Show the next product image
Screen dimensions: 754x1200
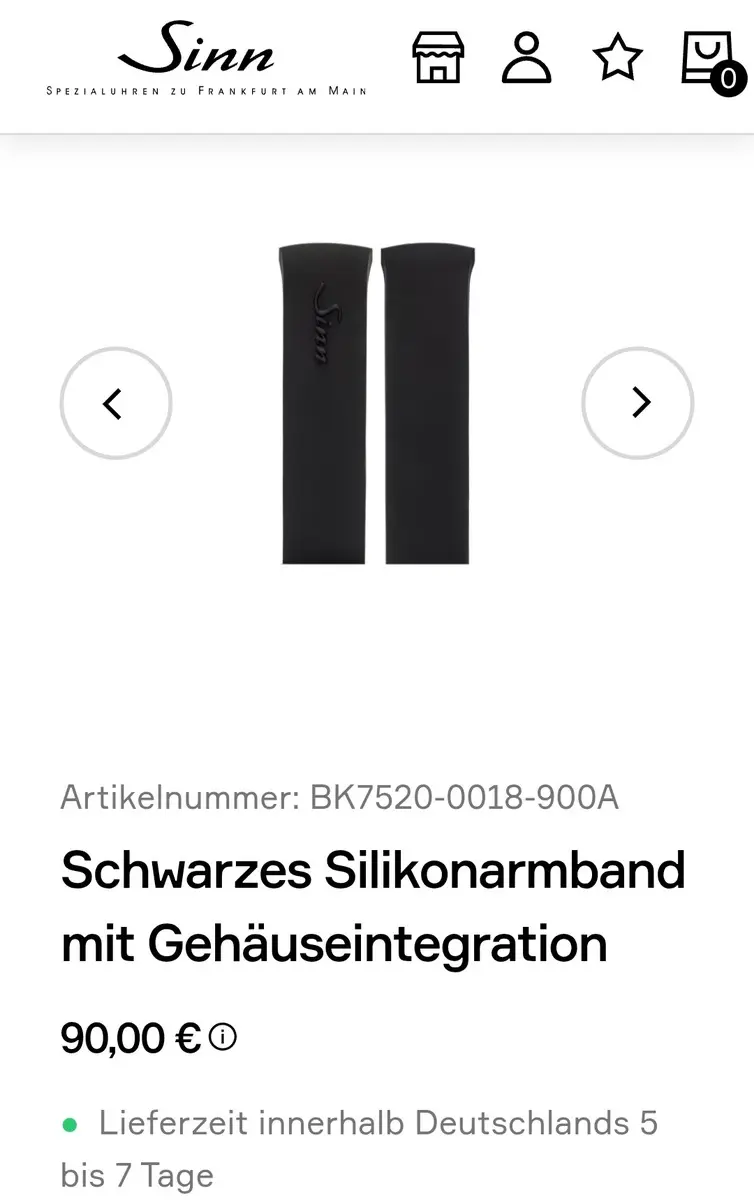pos(638,403)
